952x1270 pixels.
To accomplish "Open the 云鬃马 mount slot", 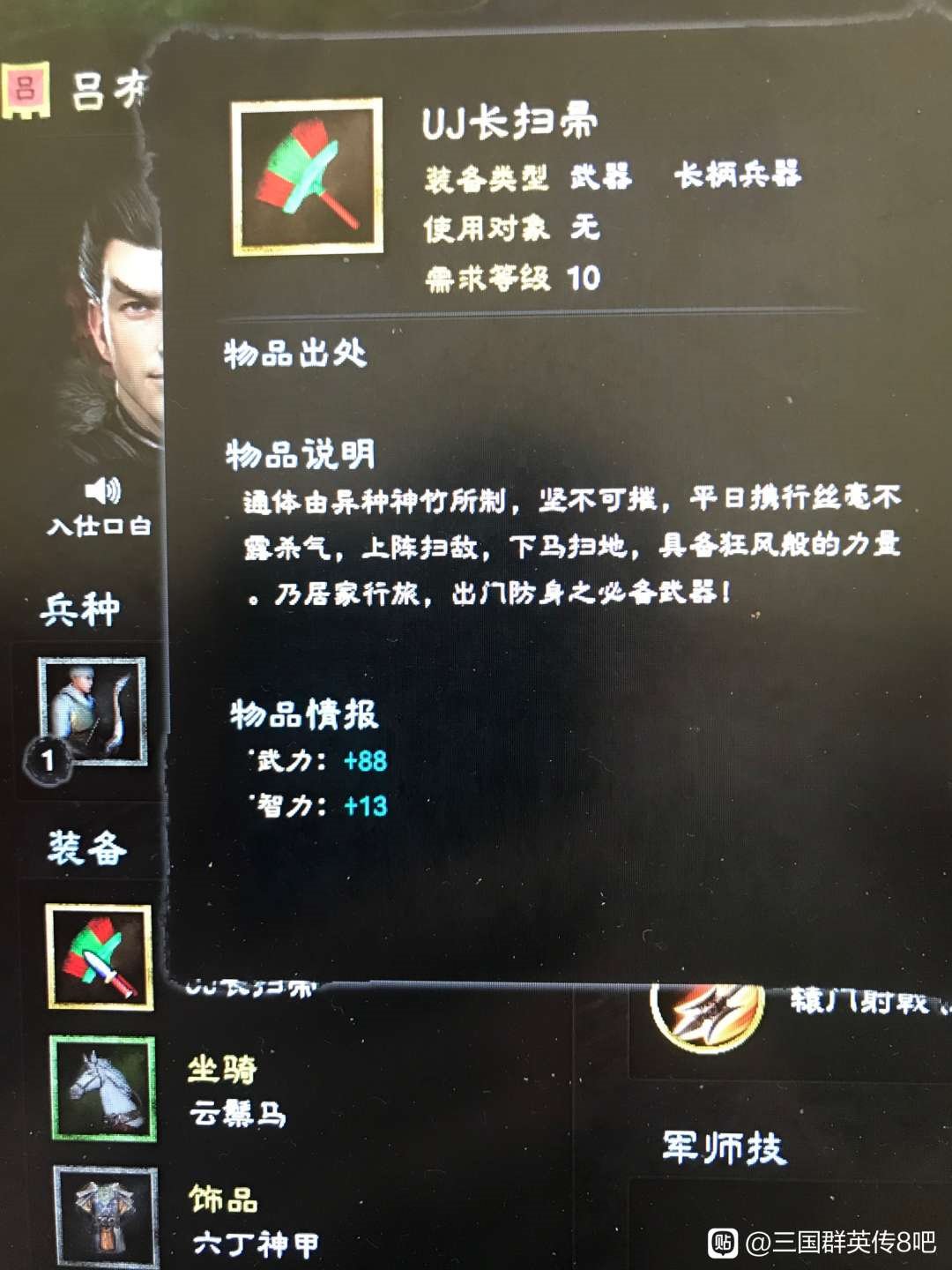I will click(103, 1089).
